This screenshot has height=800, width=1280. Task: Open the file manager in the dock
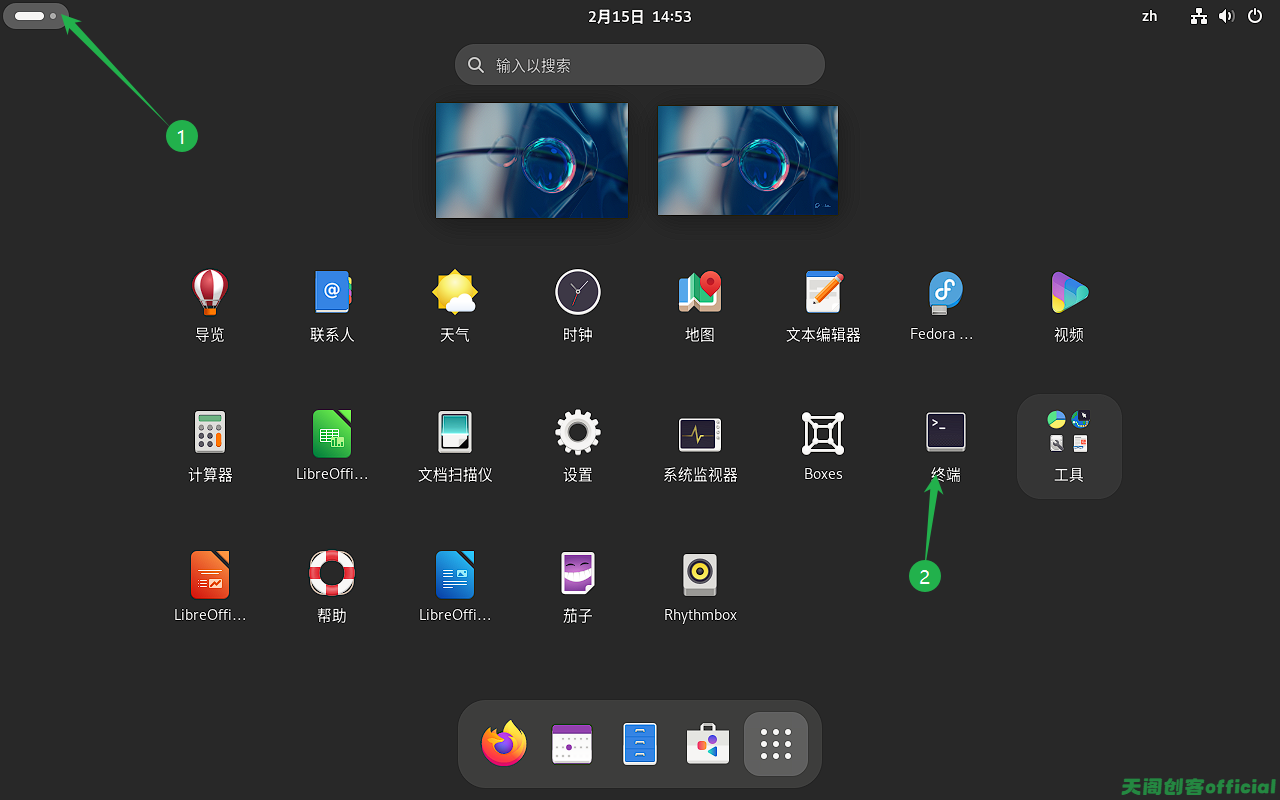tap(640, 744)
